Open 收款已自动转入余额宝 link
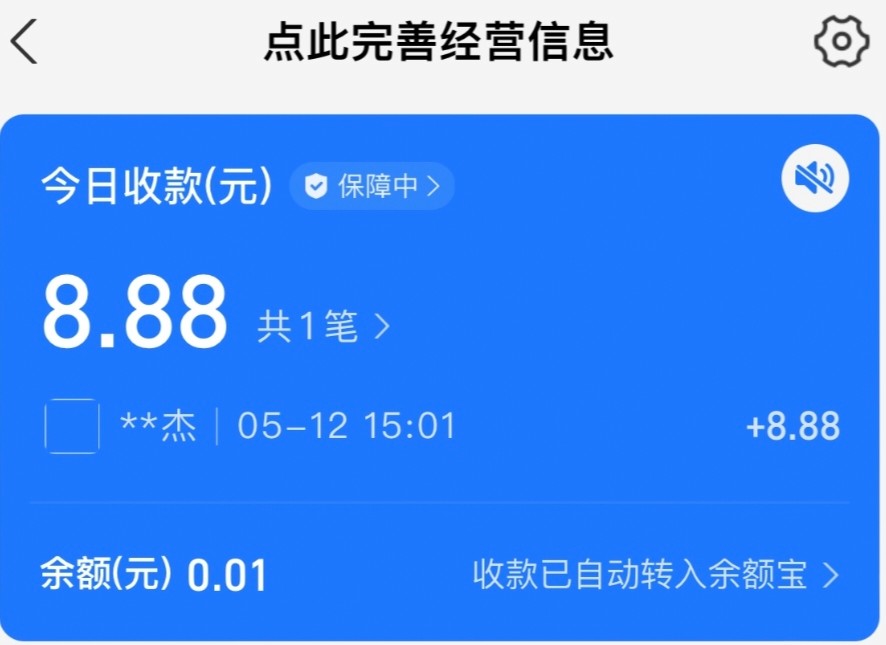Screen dimensions: 886x645 655,575
